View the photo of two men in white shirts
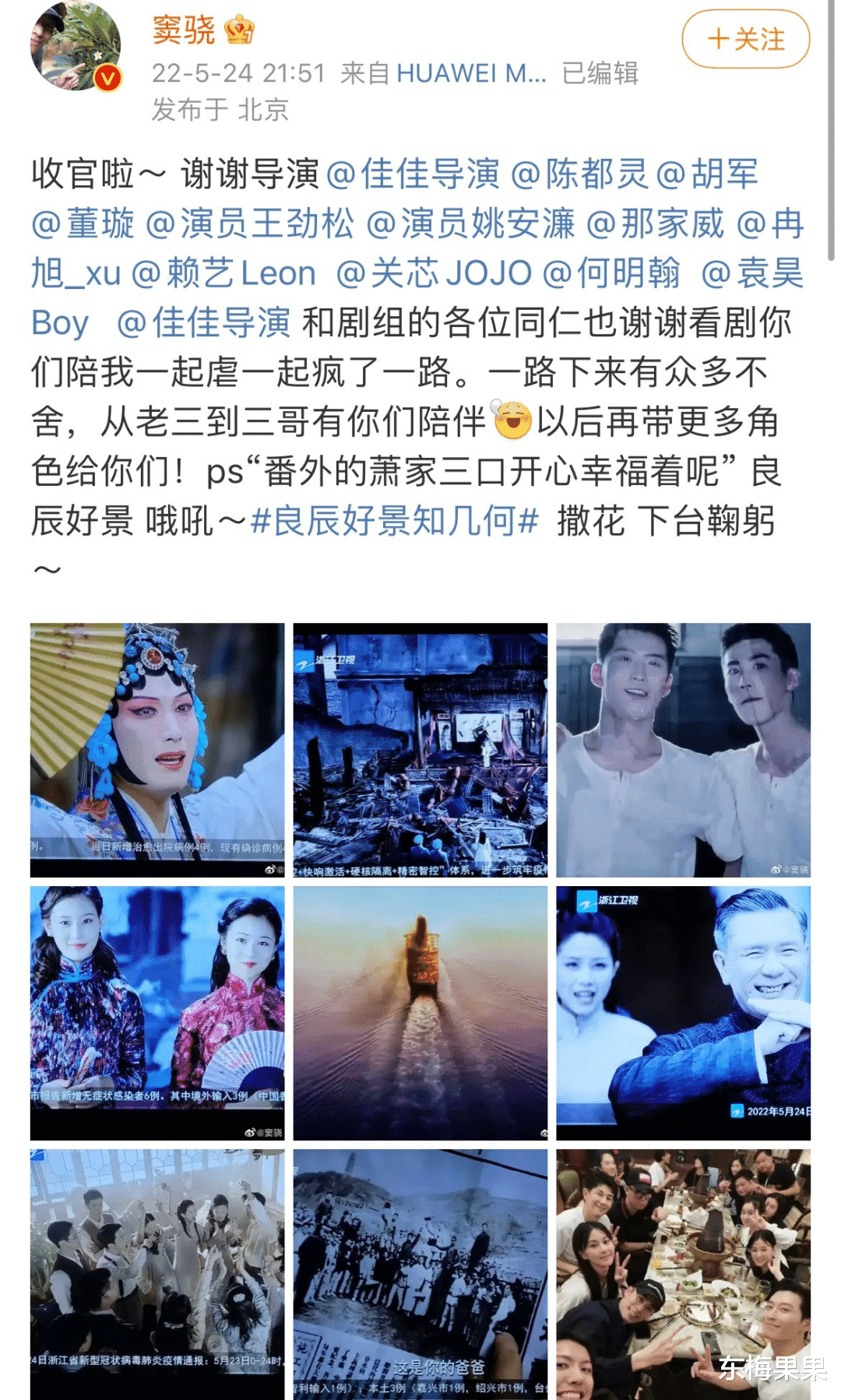 683,750
